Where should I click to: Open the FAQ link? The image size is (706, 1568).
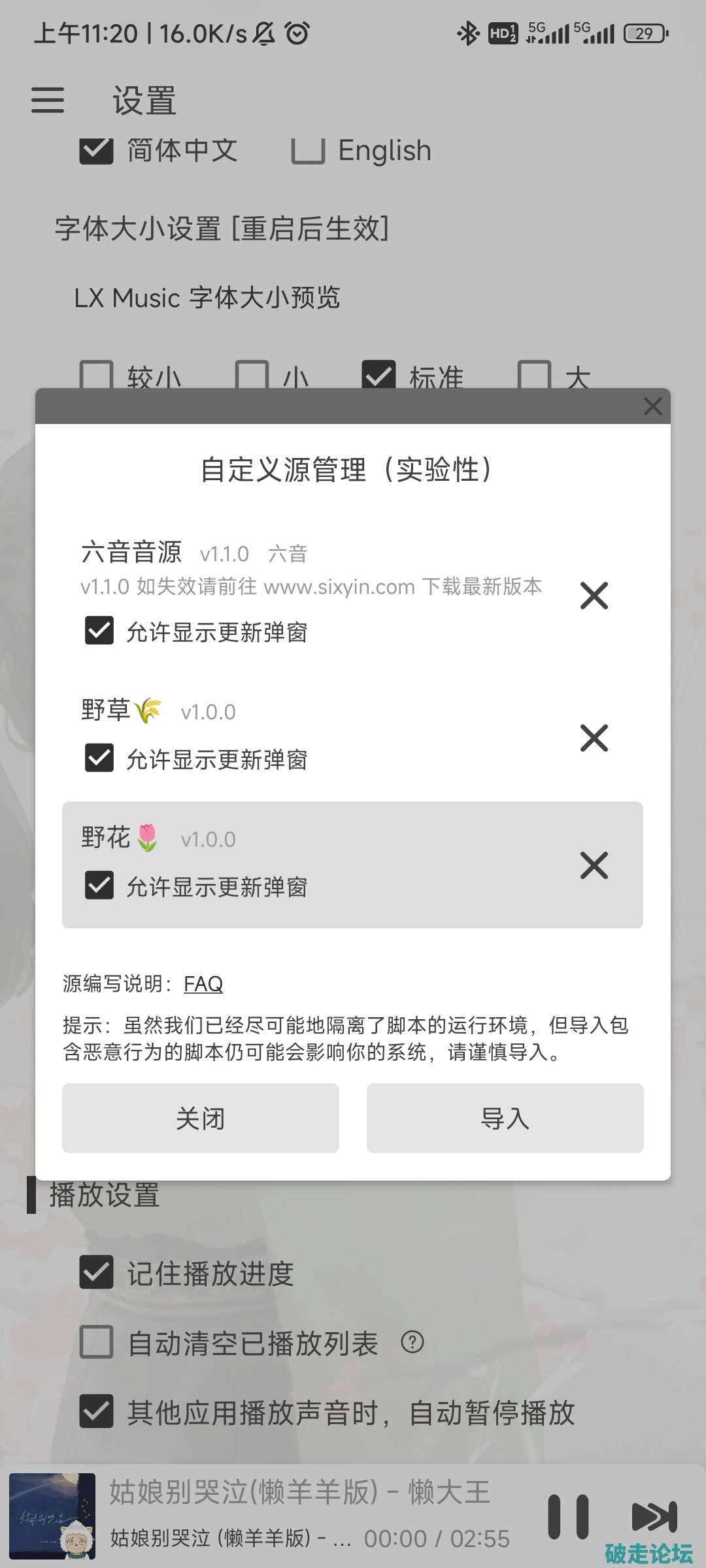(x=203, y=983)
